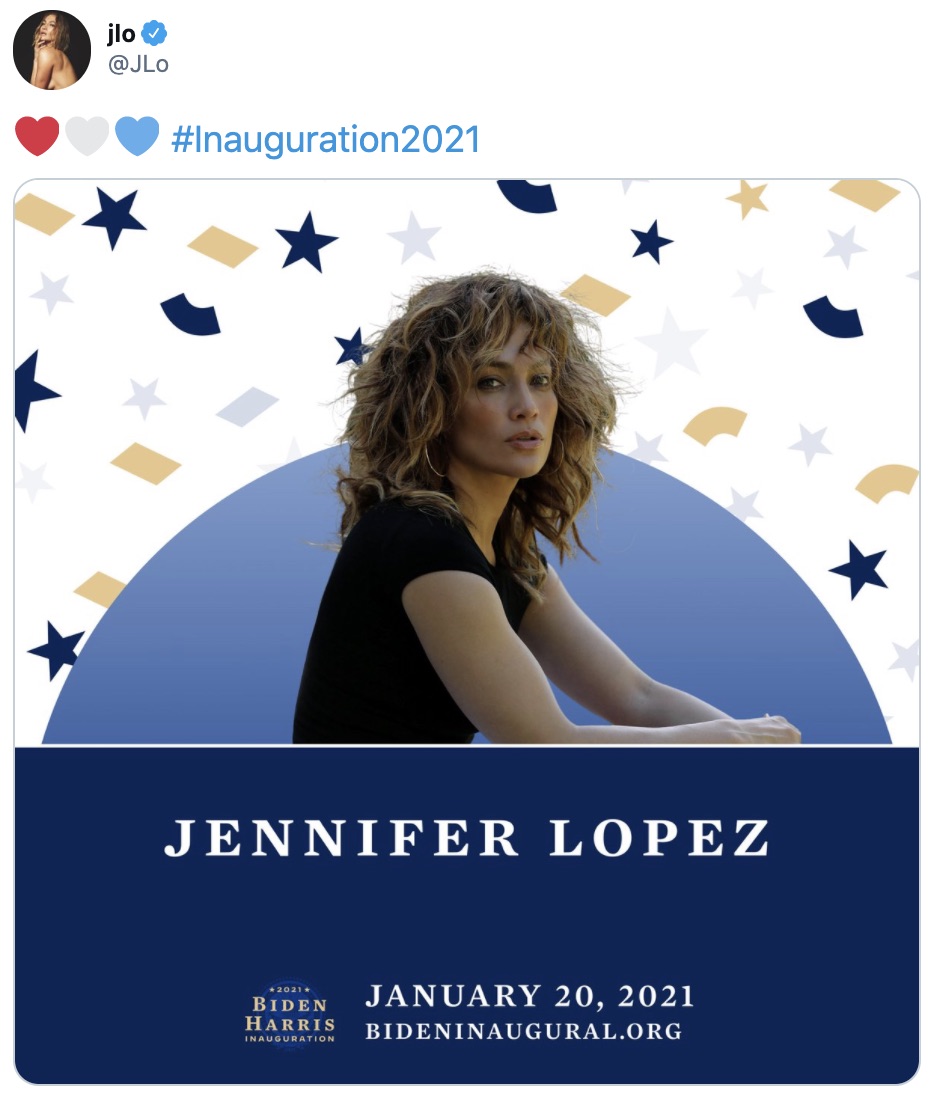
Task: Open the @JLo profile name link
Action: tap(122, 35)
